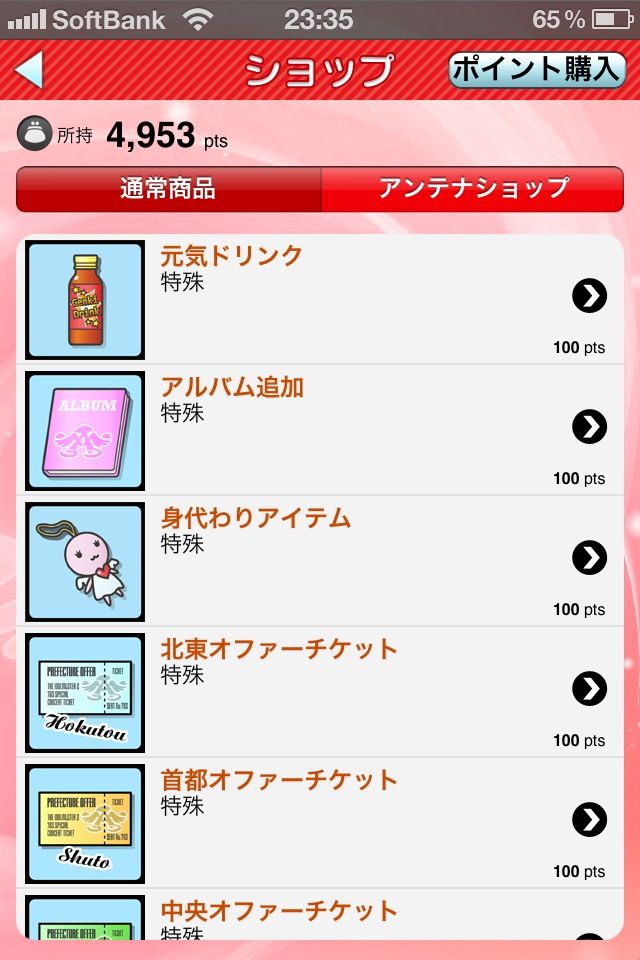Screen dimensions: 640x960
Task: Switch to the 通常商品 tab
Action: tap(168, 189)
